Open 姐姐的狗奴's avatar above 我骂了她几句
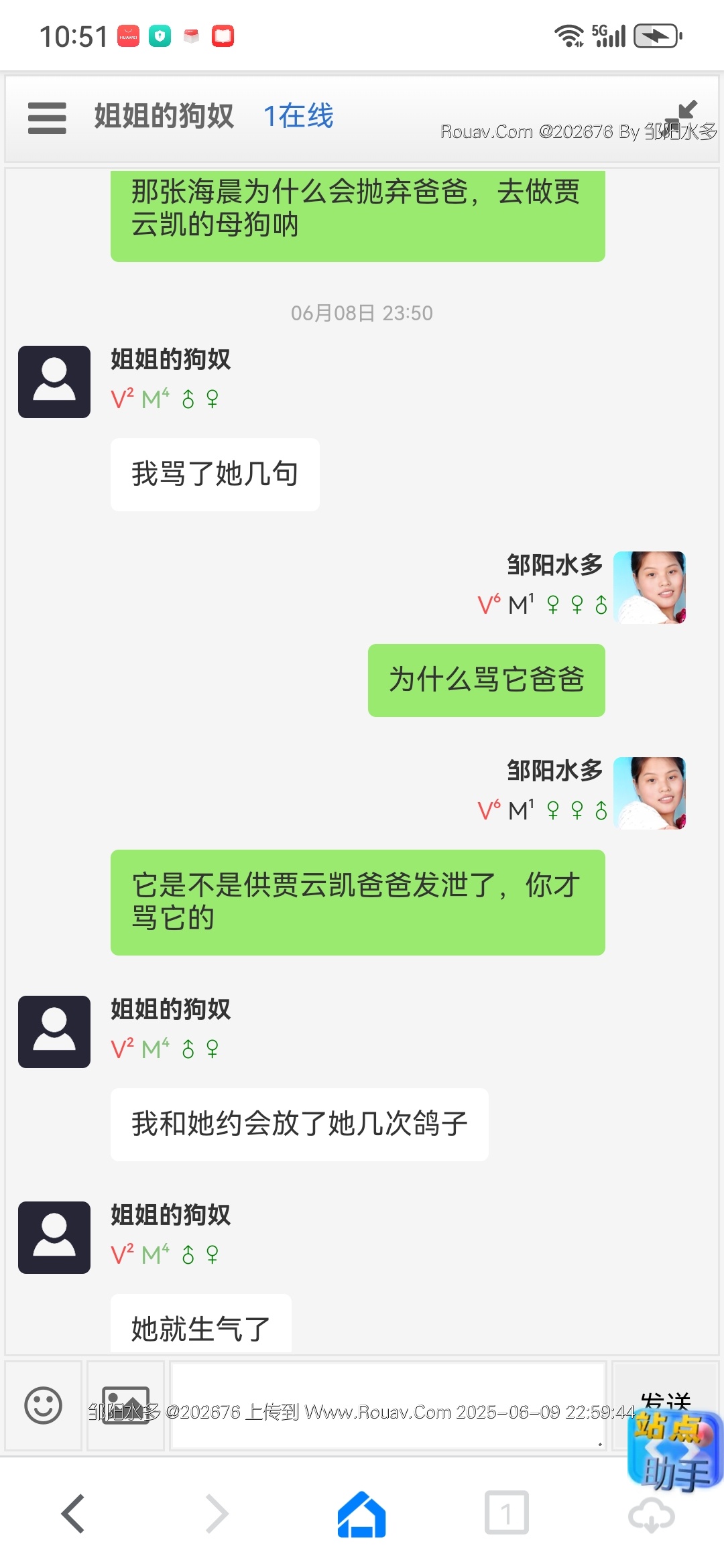This screenshot has width=724, height=1568. point(54,382)
